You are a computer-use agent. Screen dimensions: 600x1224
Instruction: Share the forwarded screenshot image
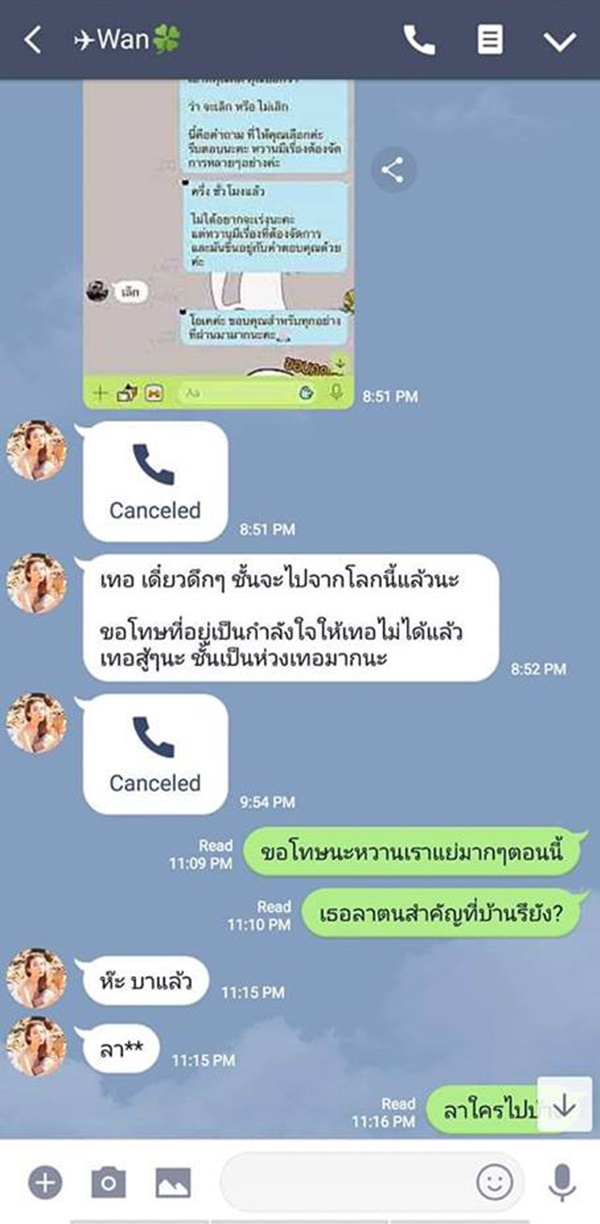[392, 171]
